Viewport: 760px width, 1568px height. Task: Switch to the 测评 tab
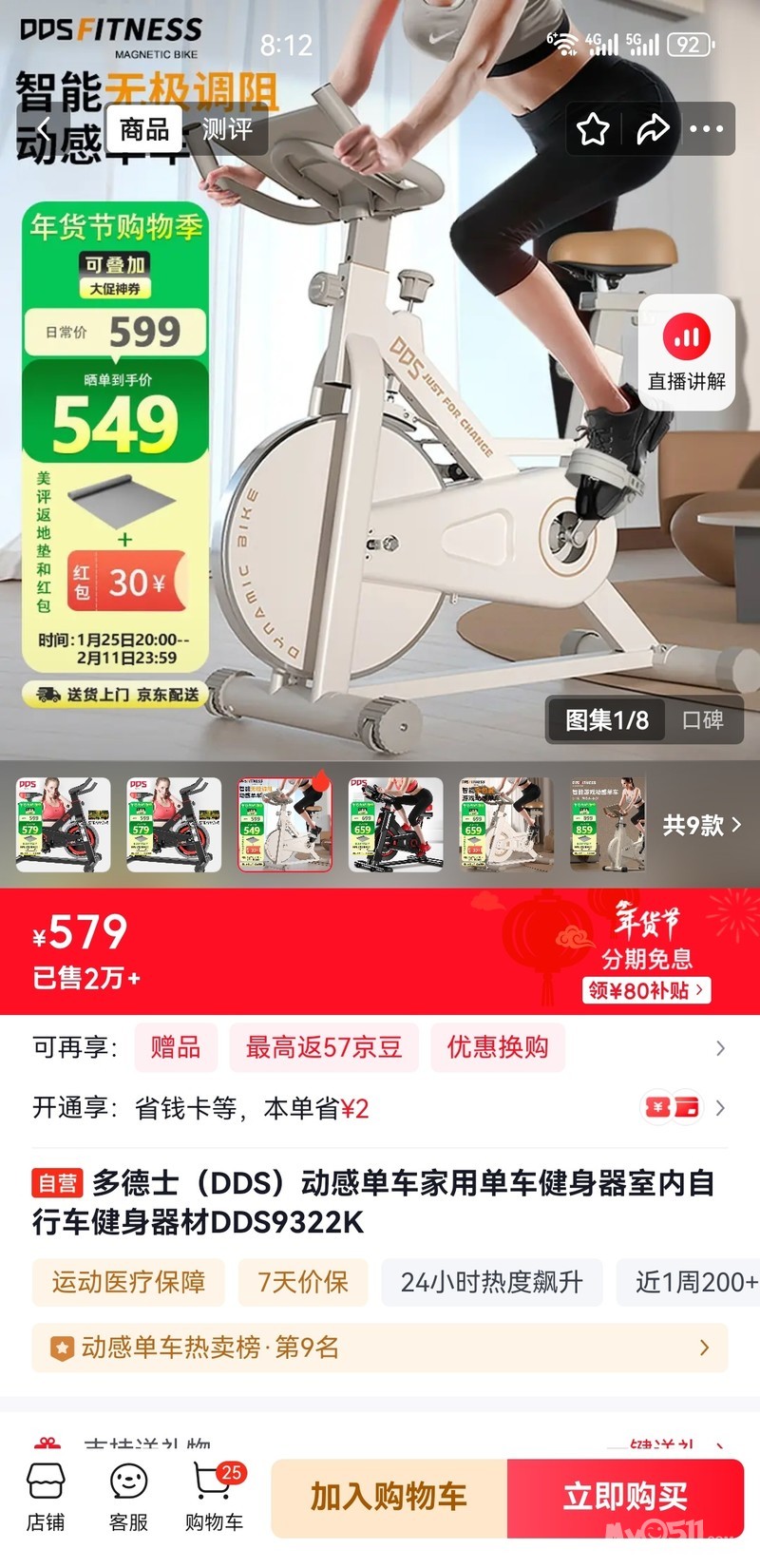click(227, 129)
